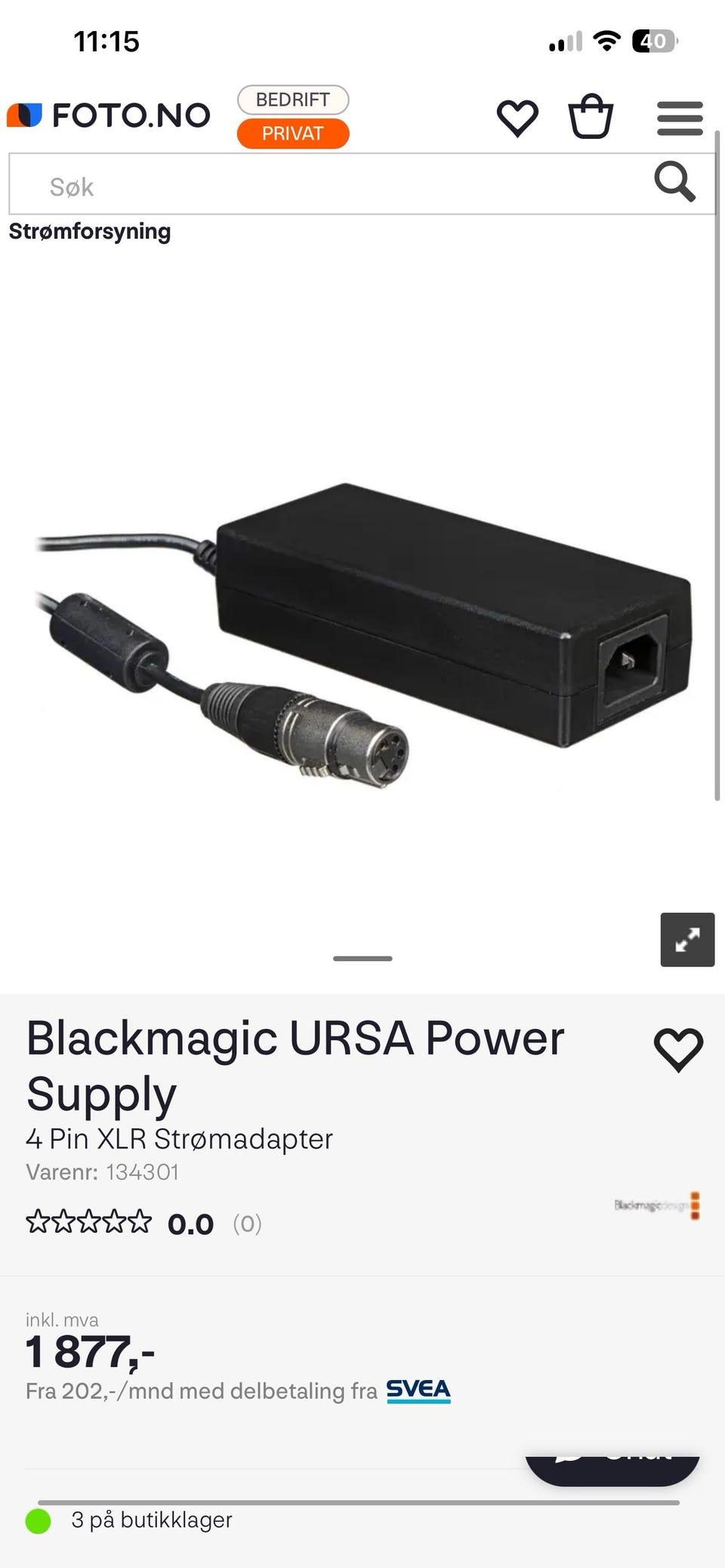Open the hamburger menu

pos(680,119)
